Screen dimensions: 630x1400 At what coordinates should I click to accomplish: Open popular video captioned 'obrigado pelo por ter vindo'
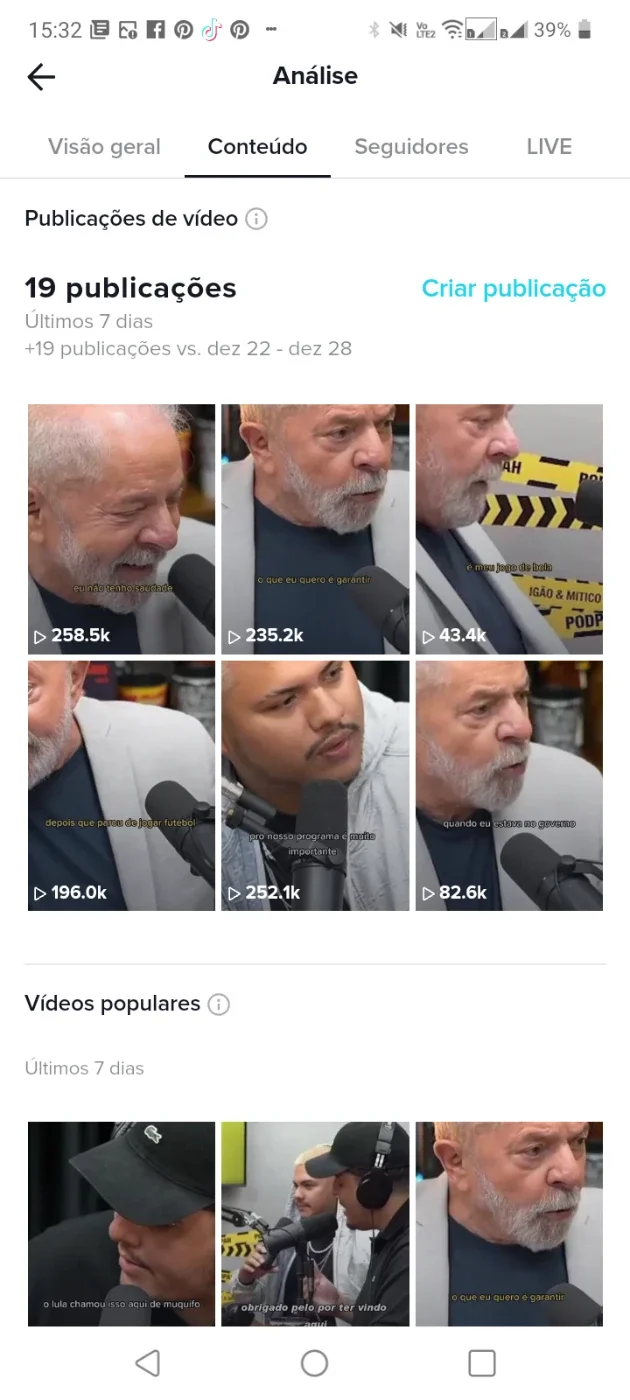[x=315, y=1224]
